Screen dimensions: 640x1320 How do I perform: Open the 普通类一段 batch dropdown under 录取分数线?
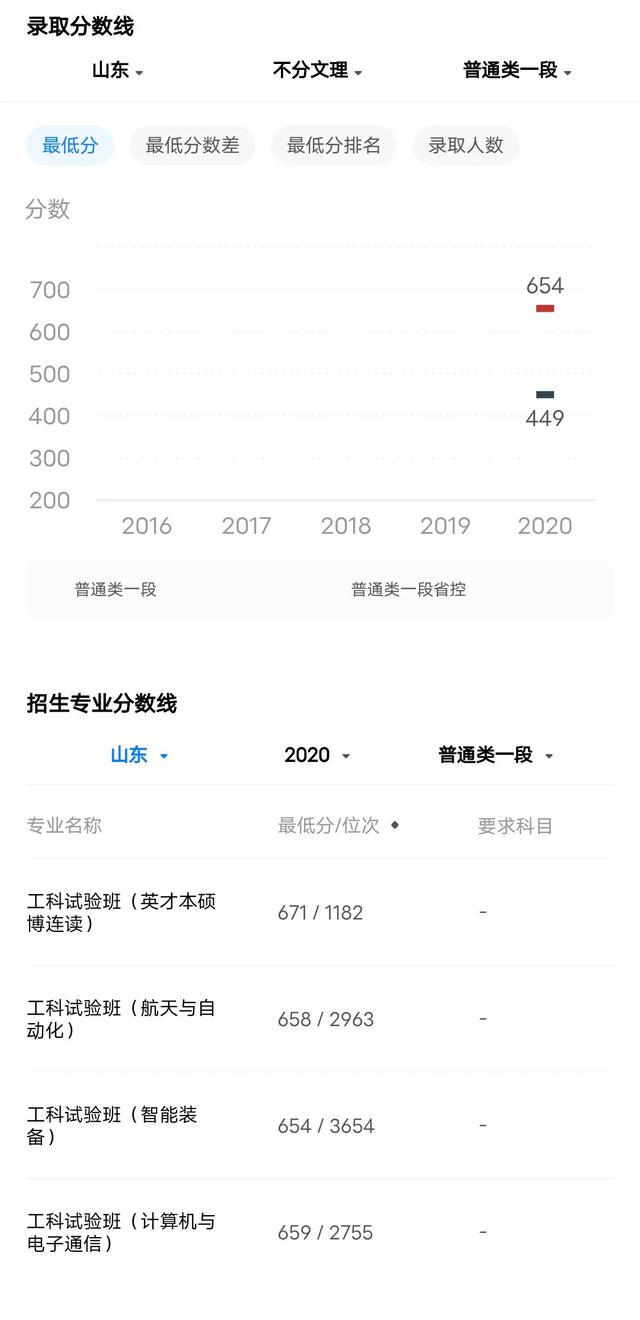517,70
